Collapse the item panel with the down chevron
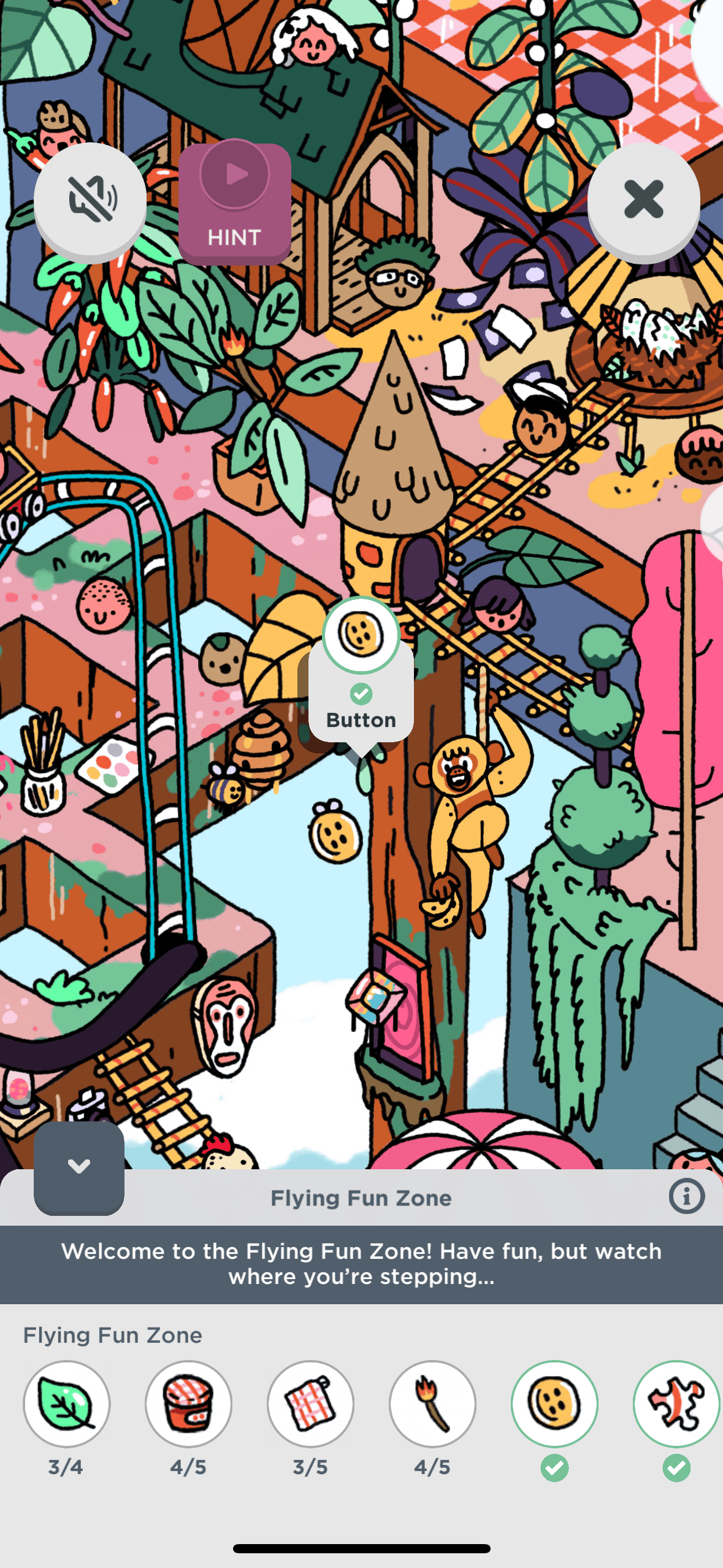The image size is (723, 1568). 79,1167
